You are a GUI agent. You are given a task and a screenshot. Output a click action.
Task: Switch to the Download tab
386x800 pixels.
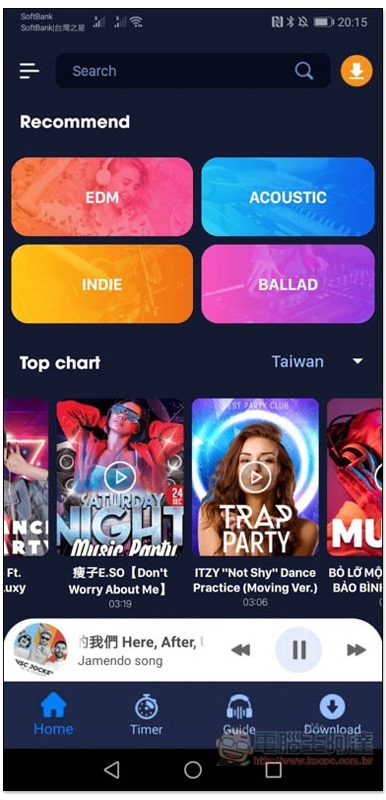coord(332,715)
